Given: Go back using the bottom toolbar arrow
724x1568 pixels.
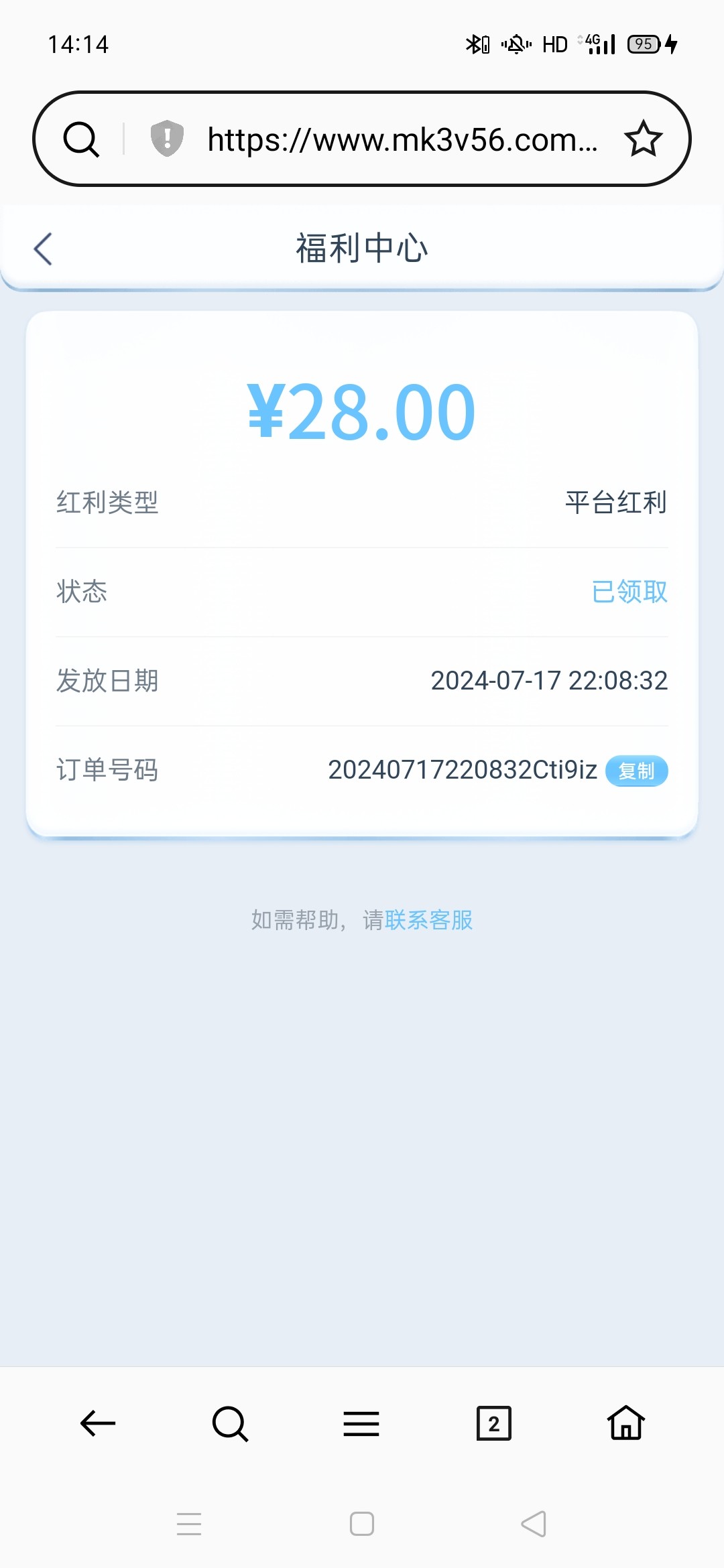Looking at the screenshot, I should tap(97, 1423).
